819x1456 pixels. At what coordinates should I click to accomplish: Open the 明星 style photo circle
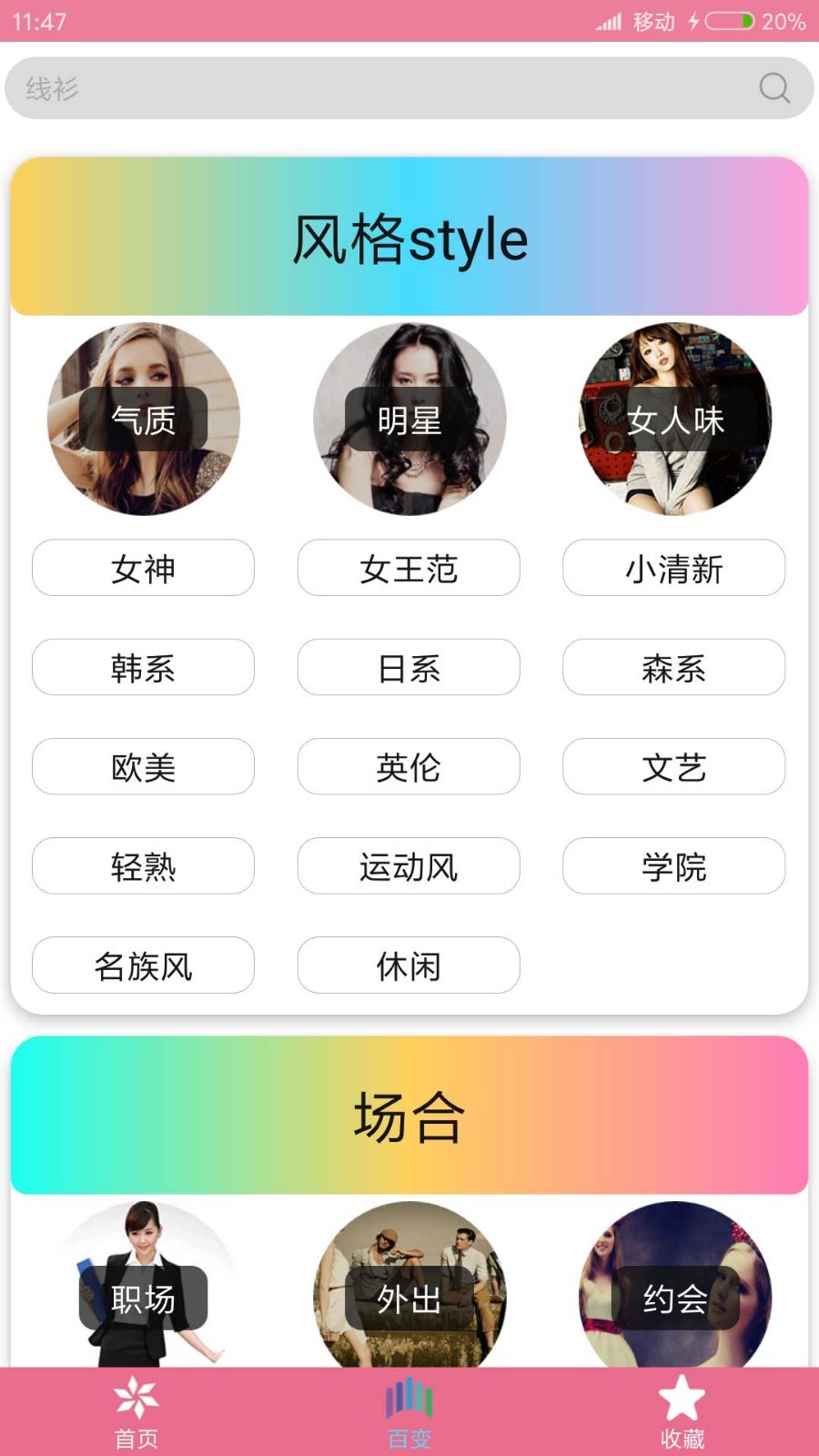409,420
